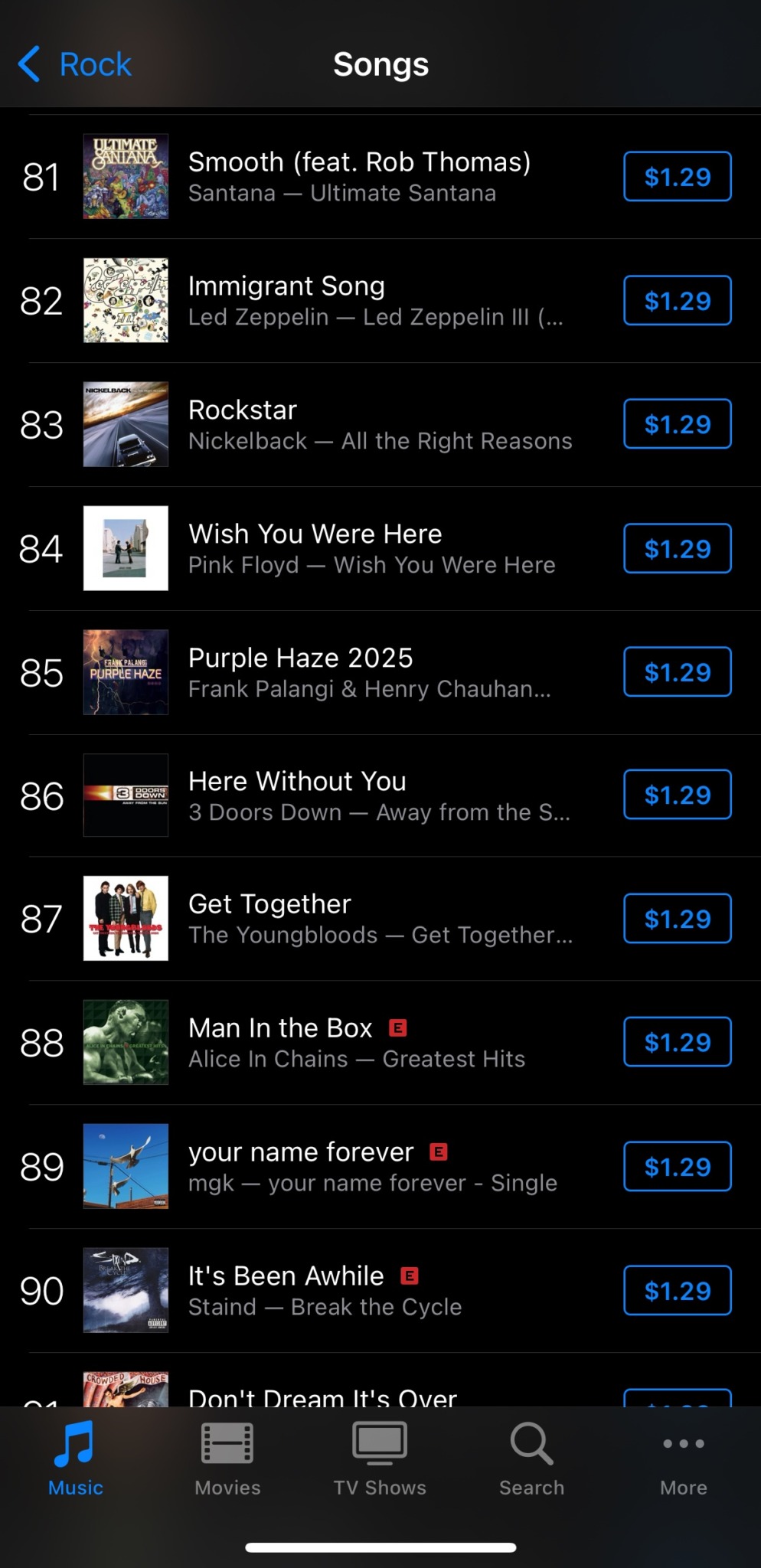Image resolution: width=761 pixels, height=1568 pixels.
Task: Open Immigrant Song by Led Zeppelin
Action: coord(375,300)
